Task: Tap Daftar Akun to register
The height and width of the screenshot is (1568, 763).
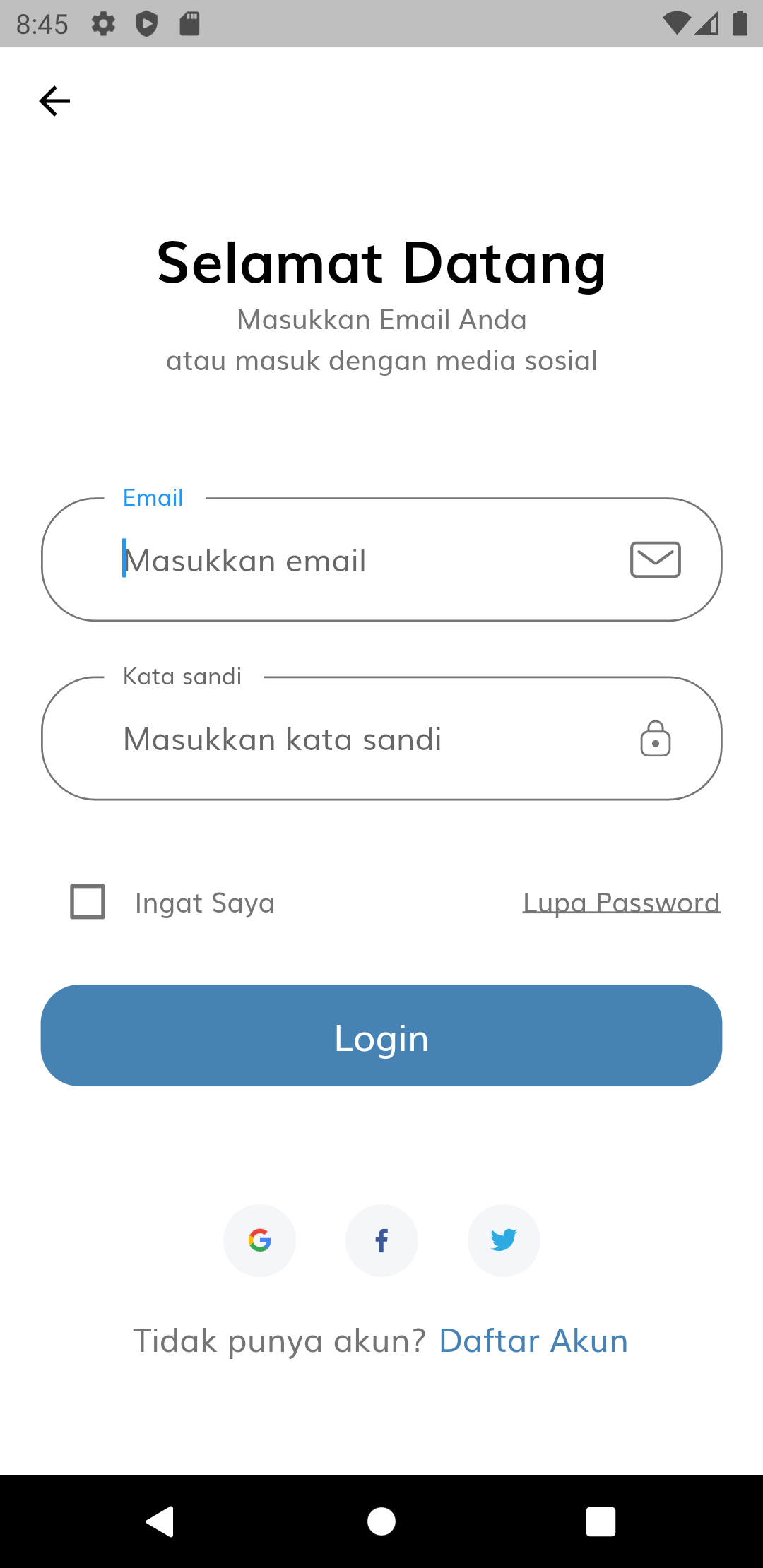Action: click(x=533, y=1341)
